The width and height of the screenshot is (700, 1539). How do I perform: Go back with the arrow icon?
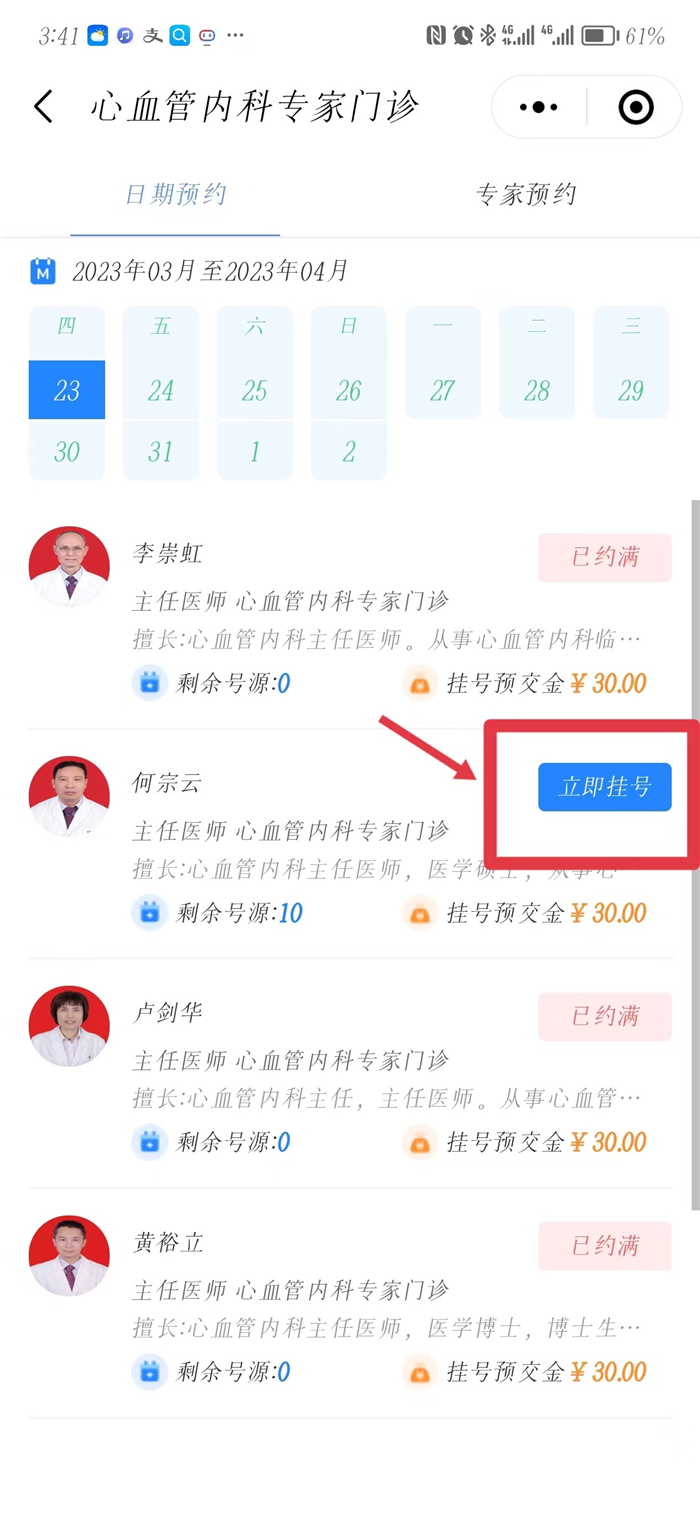[43, 106]
